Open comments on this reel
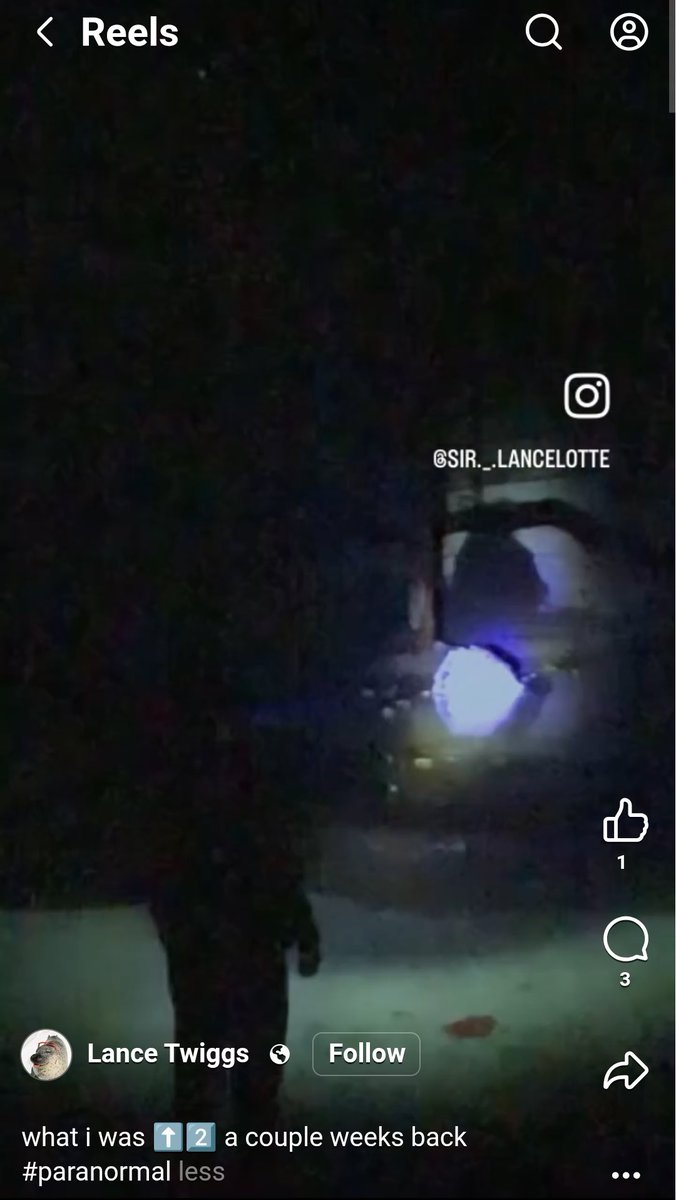 click(x=625, y=940)
